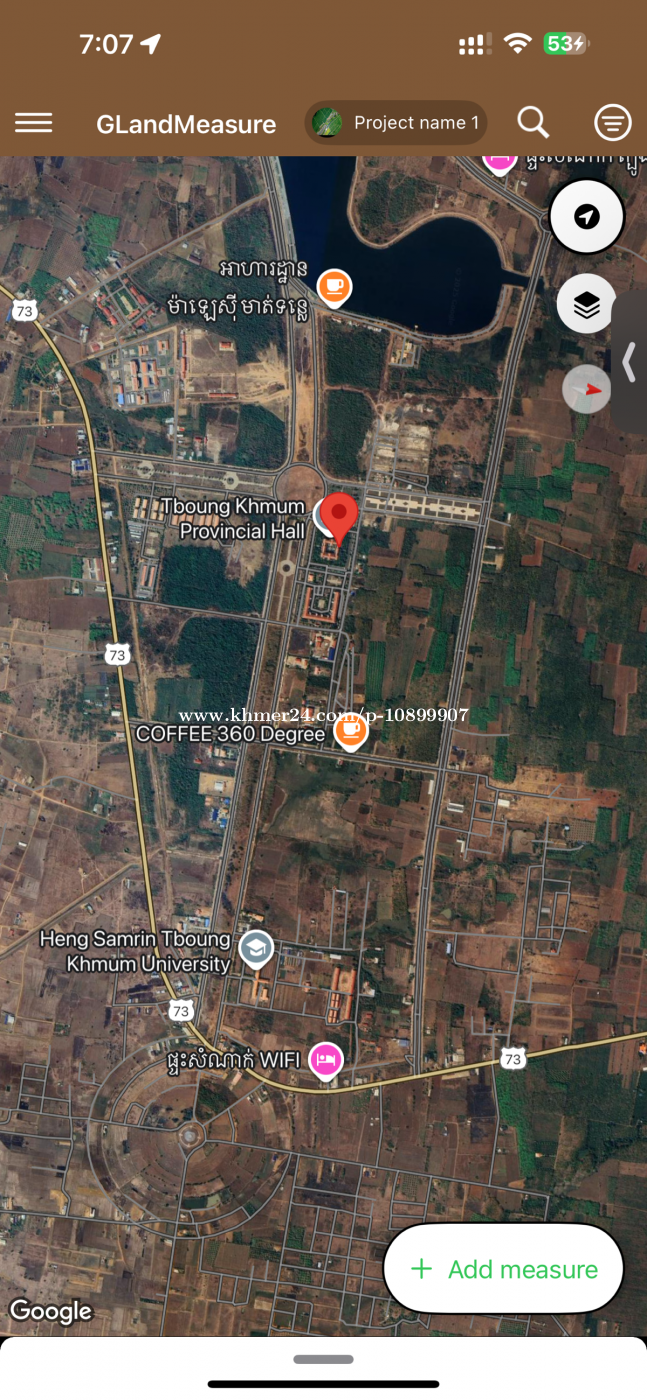Open the pink WIFI lodging marker

point(325,1059)
